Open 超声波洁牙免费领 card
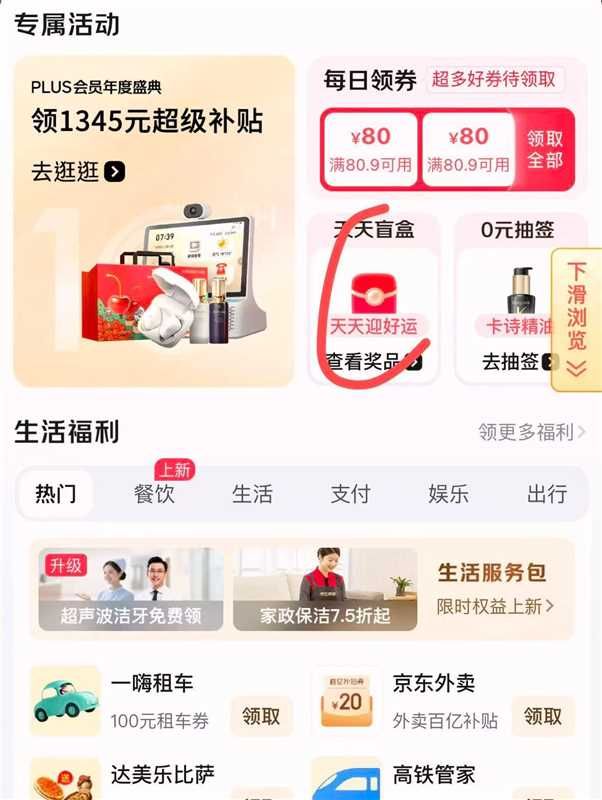 [131, 590]
